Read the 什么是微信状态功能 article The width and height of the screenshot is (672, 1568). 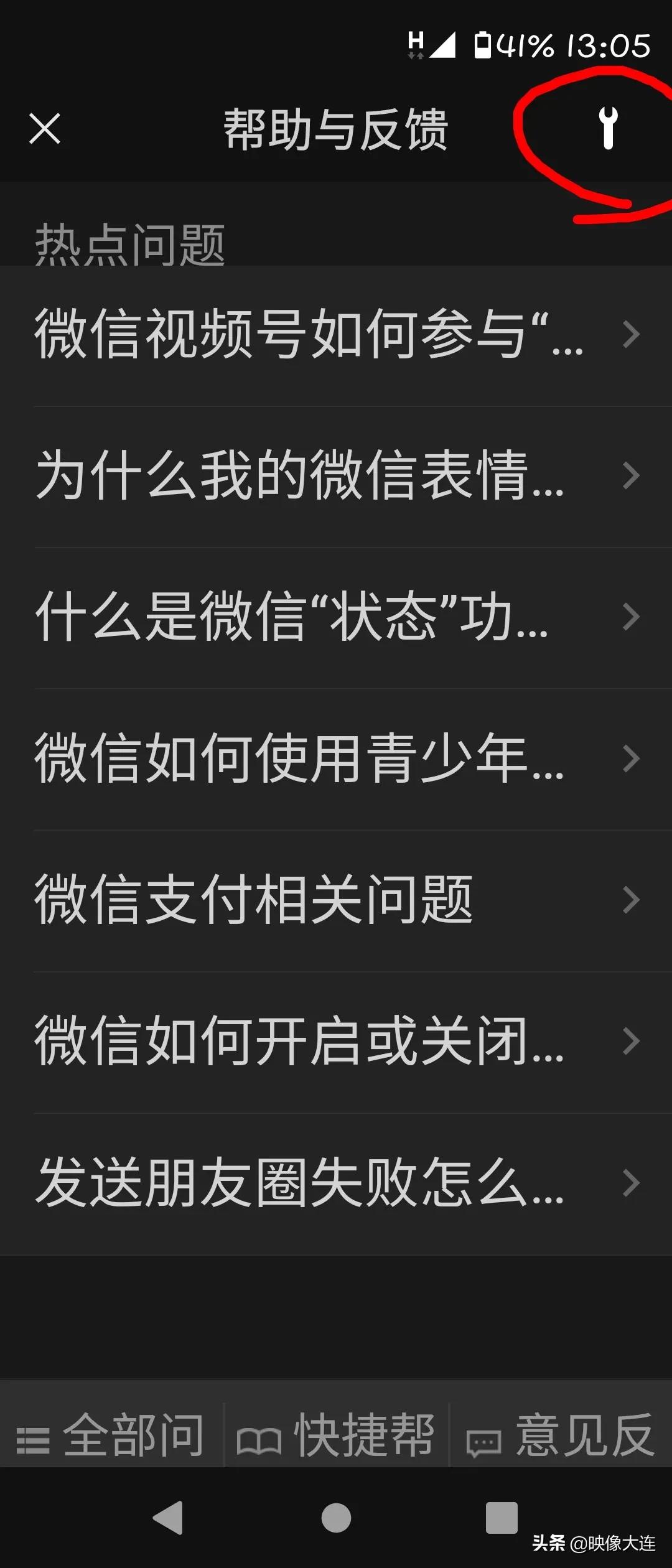pos(336,616)
